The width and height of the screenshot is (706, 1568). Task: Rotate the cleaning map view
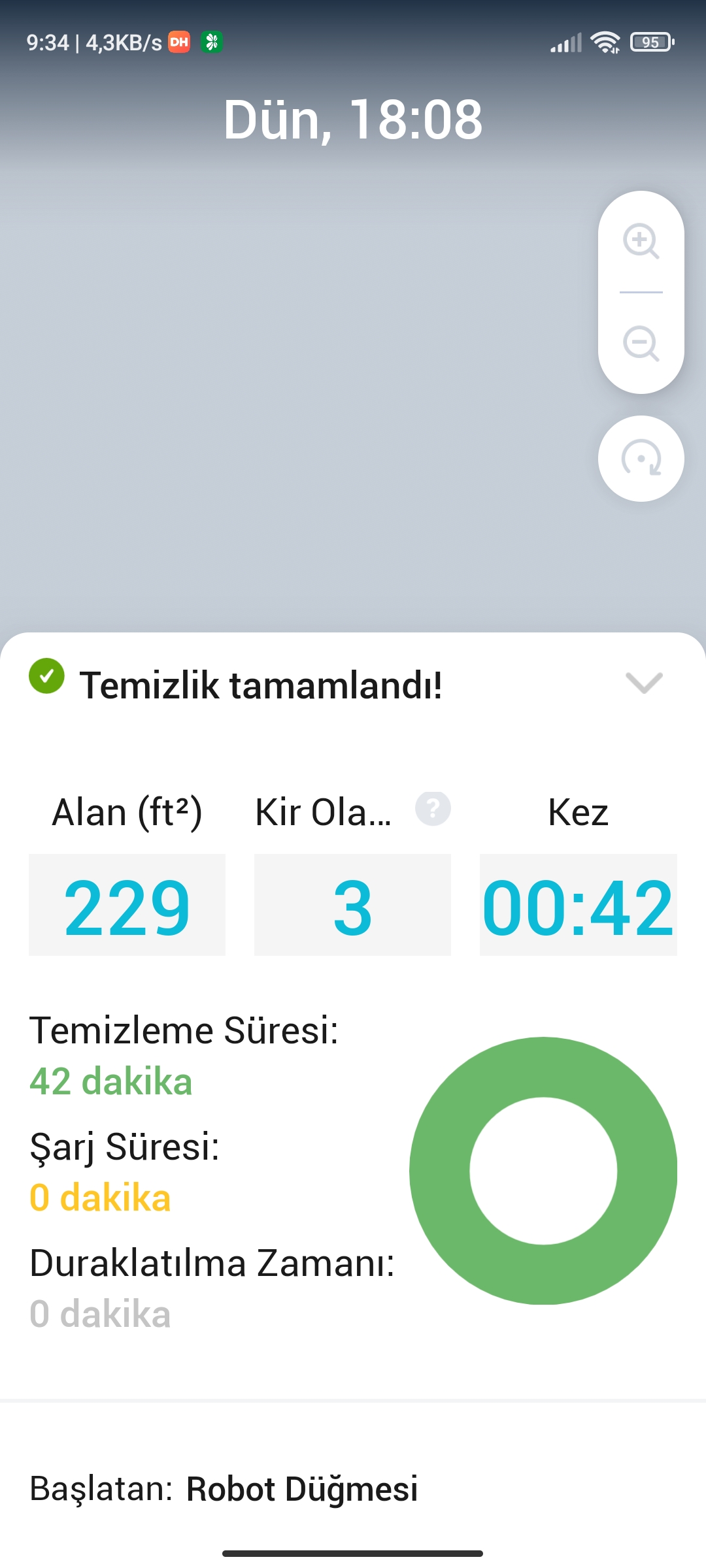tap(641, 459)
